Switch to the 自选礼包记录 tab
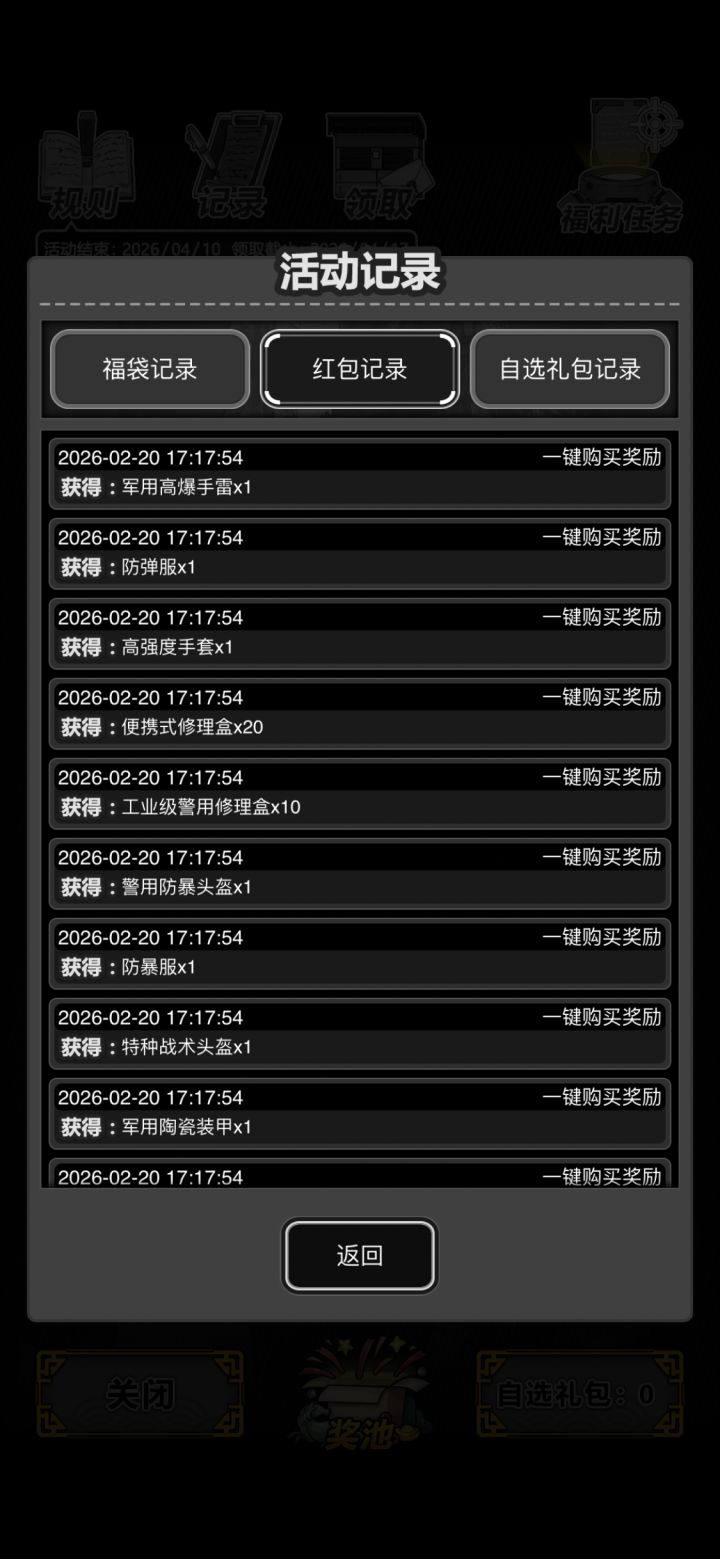 click(570, 369)
